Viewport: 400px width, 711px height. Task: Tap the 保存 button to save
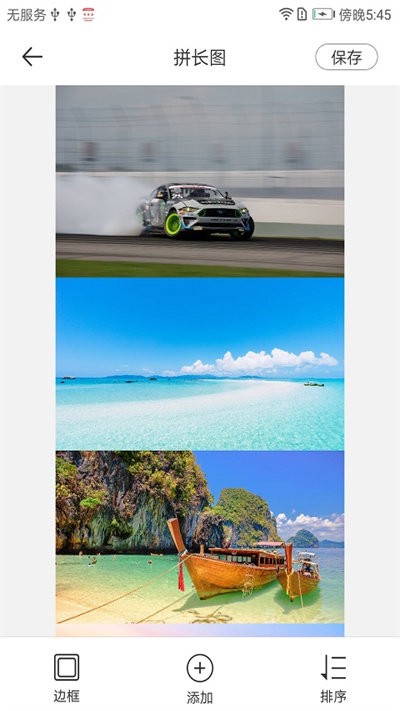point(346,57)
